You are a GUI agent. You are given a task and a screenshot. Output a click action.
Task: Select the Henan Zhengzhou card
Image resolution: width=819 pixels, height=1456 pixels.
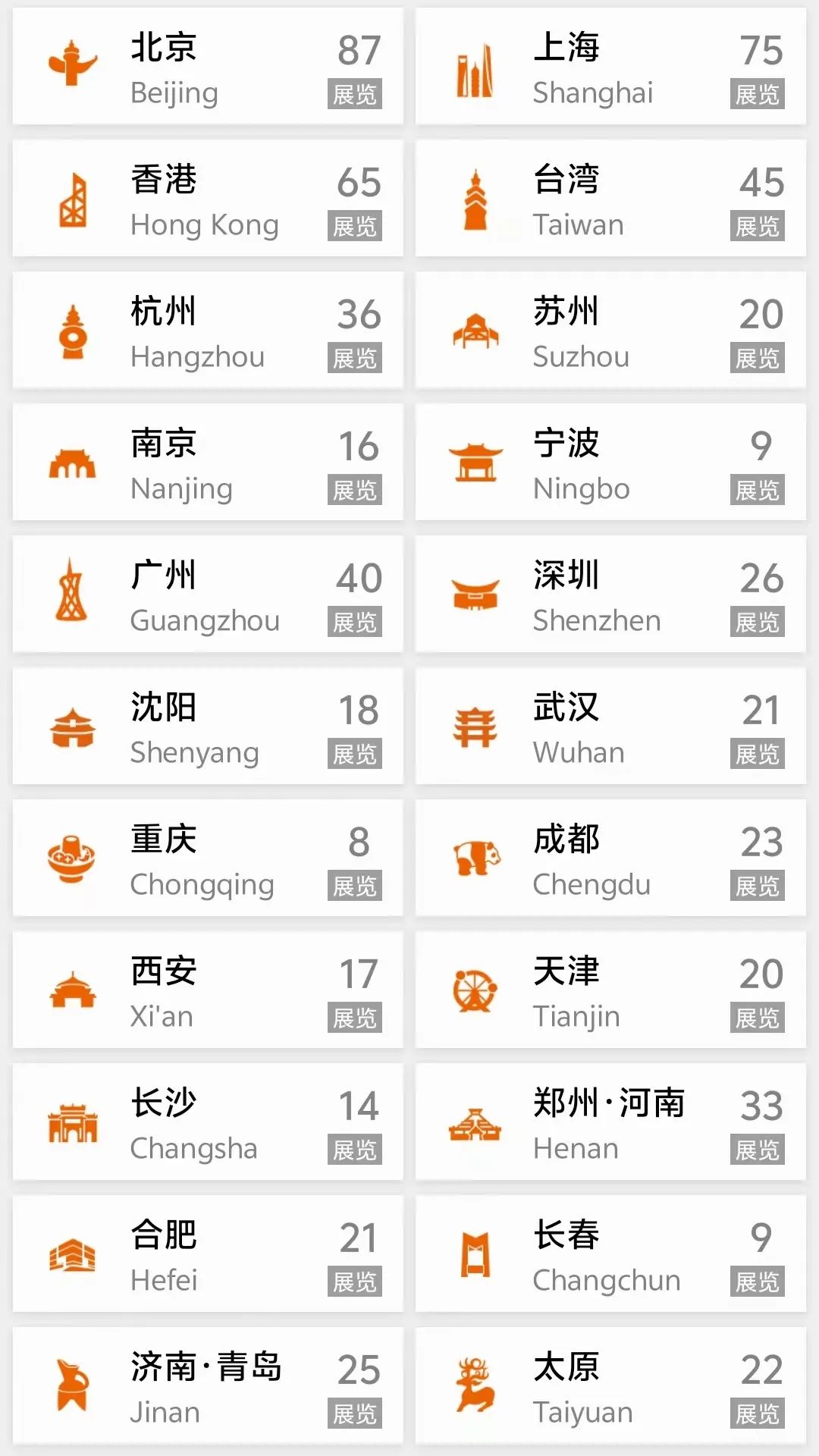(x=610, y=1122)
